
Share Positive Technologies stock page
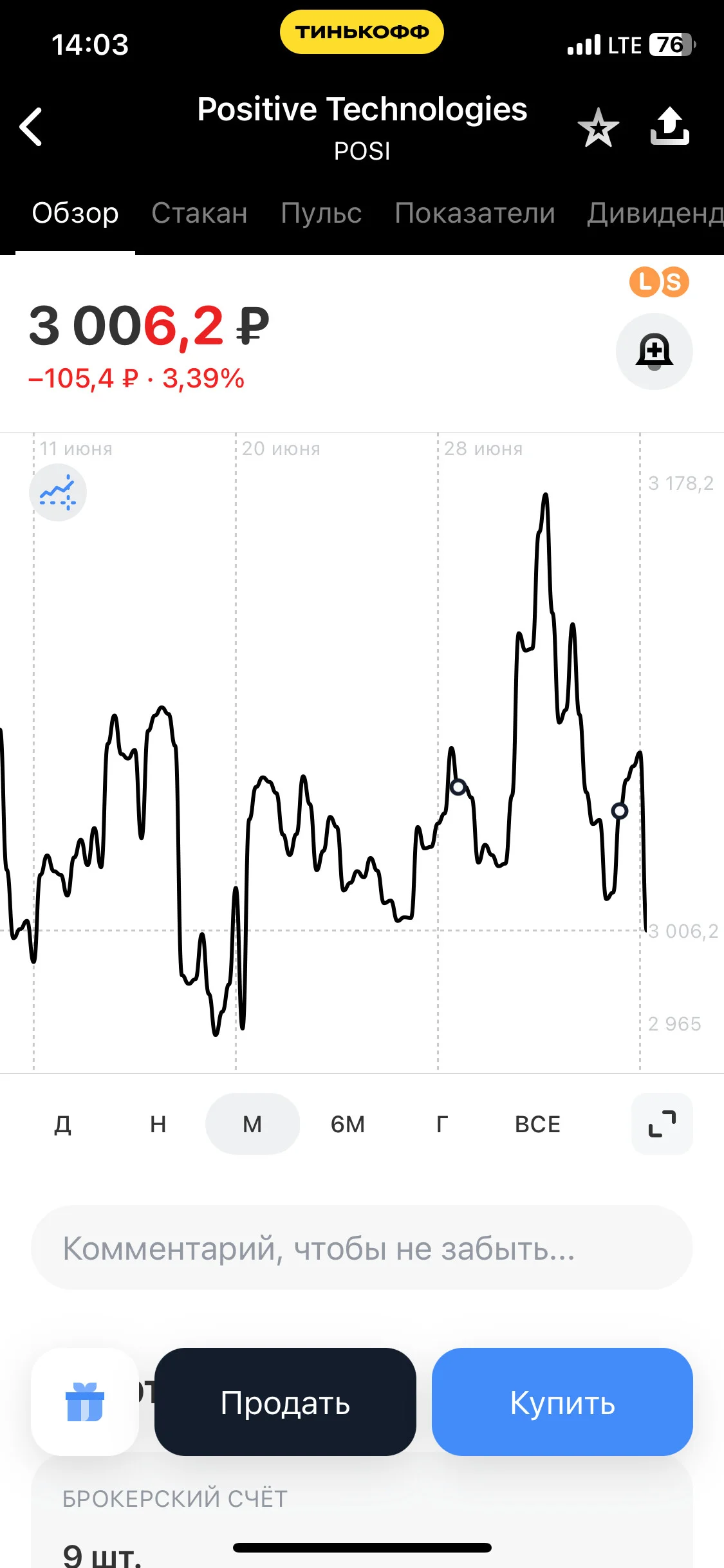coord(669,126)
